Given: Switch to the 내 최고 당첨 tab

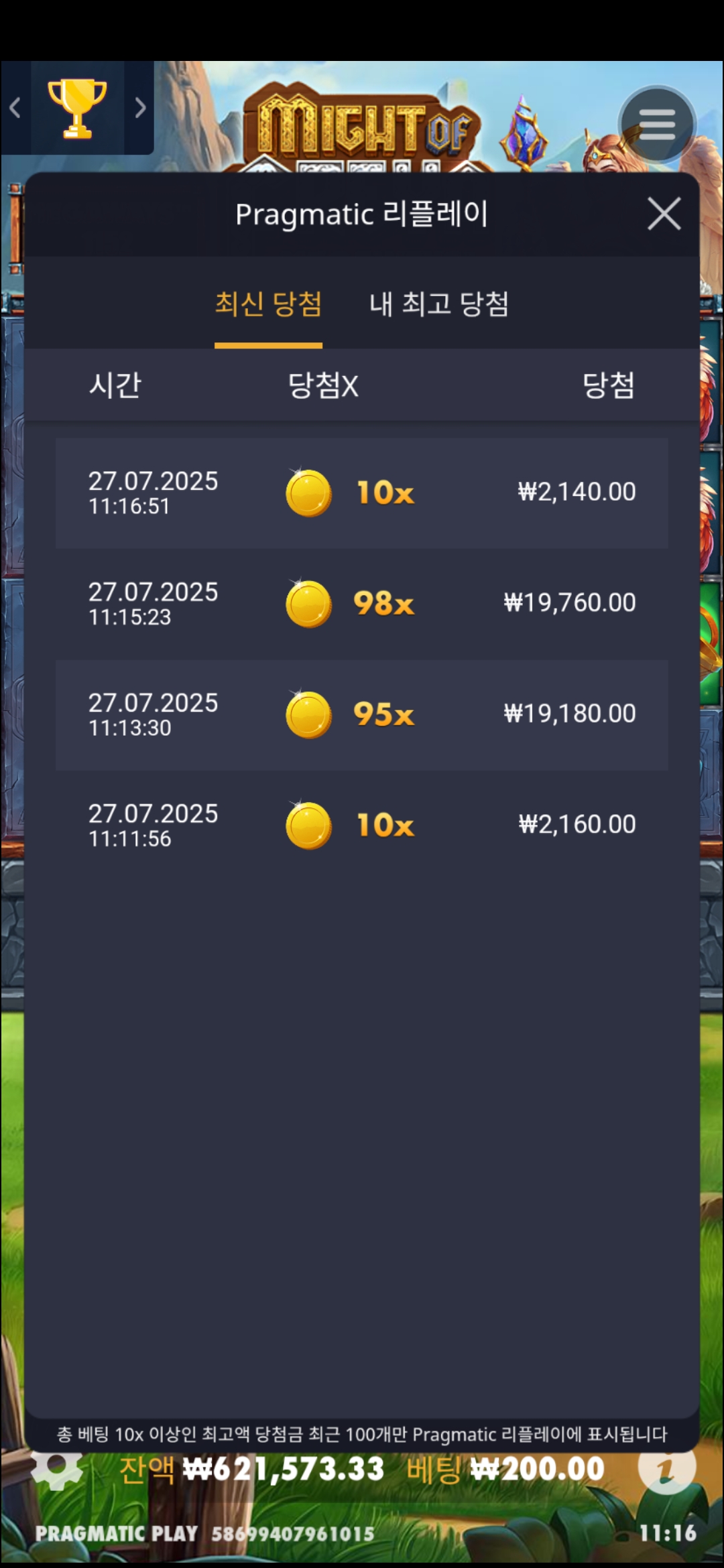Looking at the screenshot, I should 439,305.
